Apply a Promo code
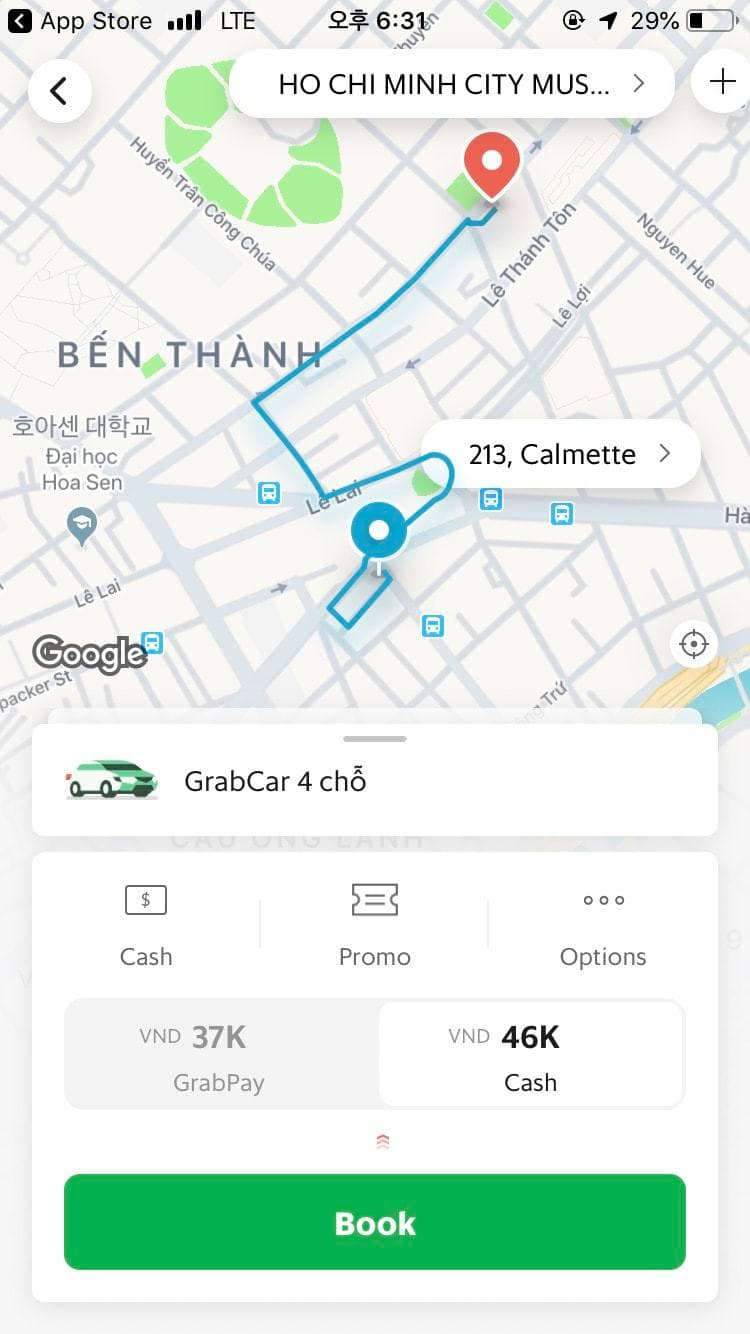The height and width of the screenshot is (1334, 750). [375, 926]
